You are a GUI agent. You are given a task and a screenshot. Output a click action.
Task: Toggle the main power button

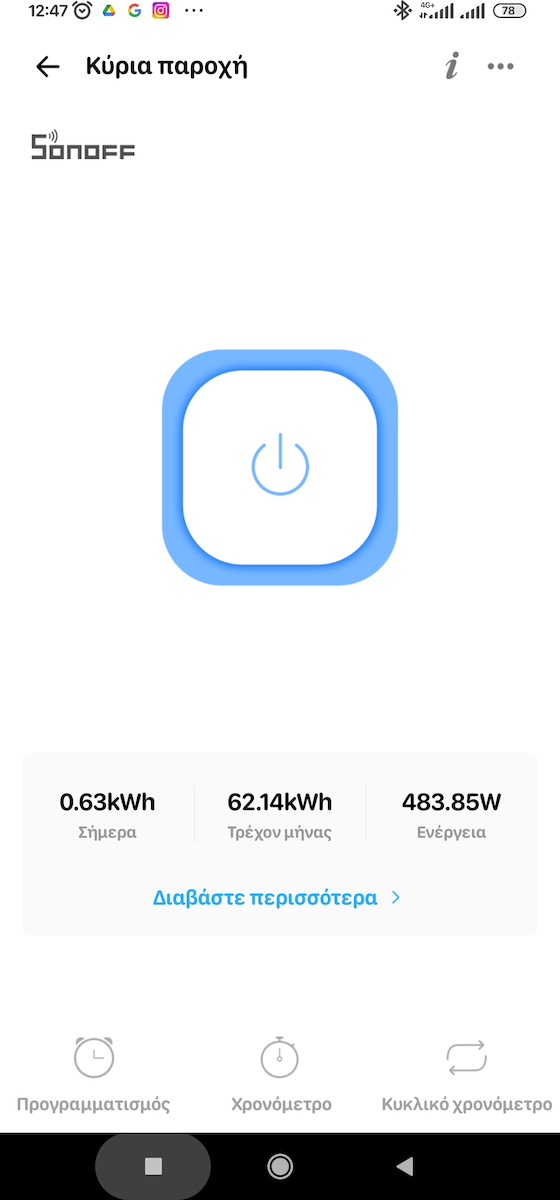(x=280, y=467)
